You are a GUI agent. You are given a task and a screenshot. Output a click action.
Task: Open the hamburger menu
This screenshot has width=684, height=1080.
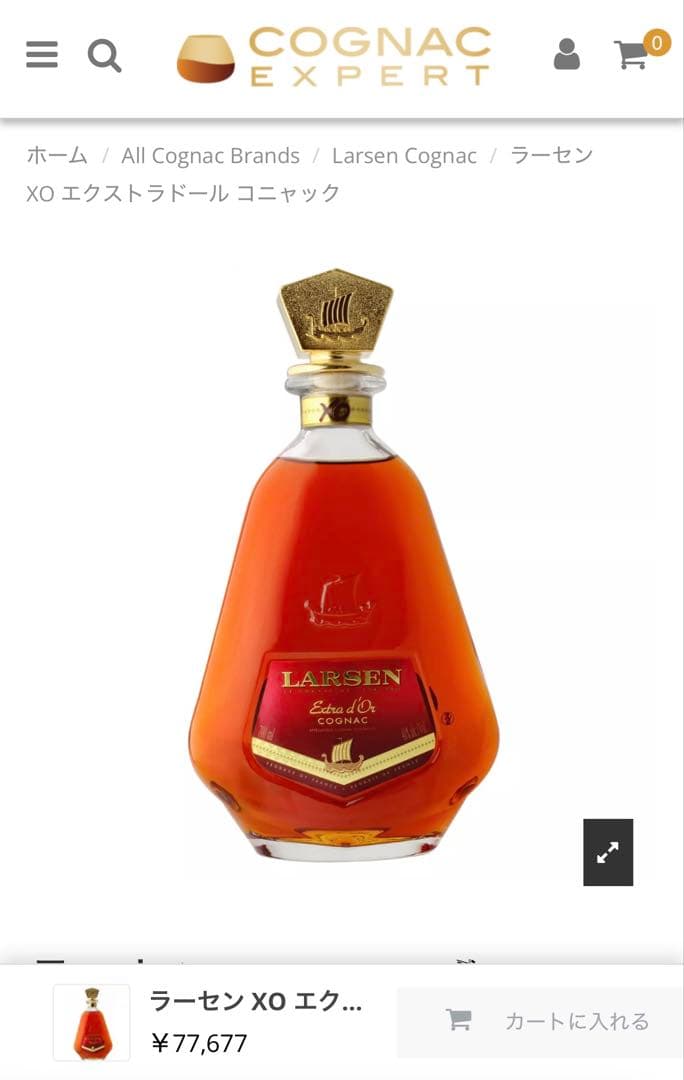[41, 54]
